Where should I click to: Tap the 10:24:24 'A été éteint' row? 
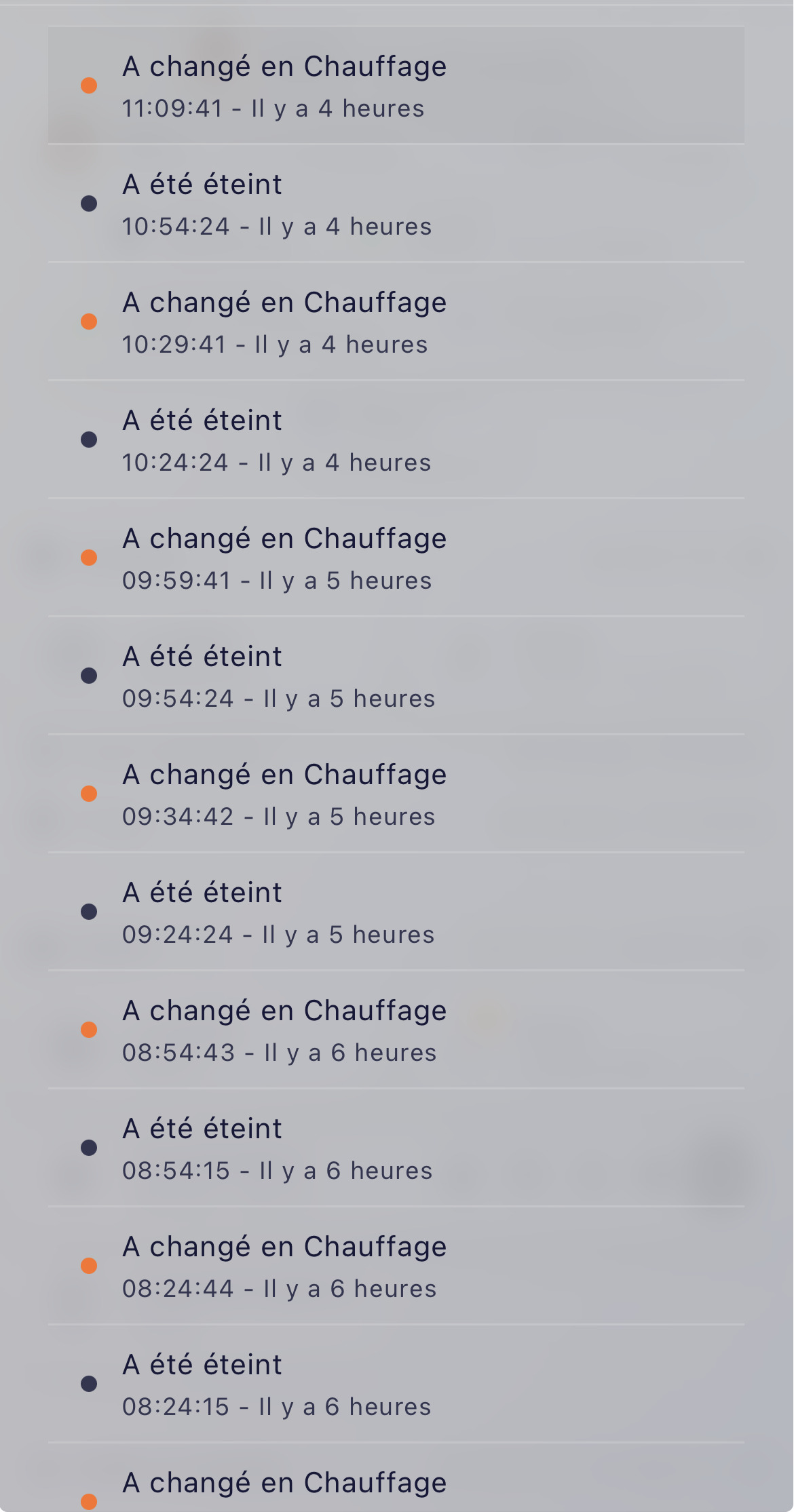click(396, 440)
